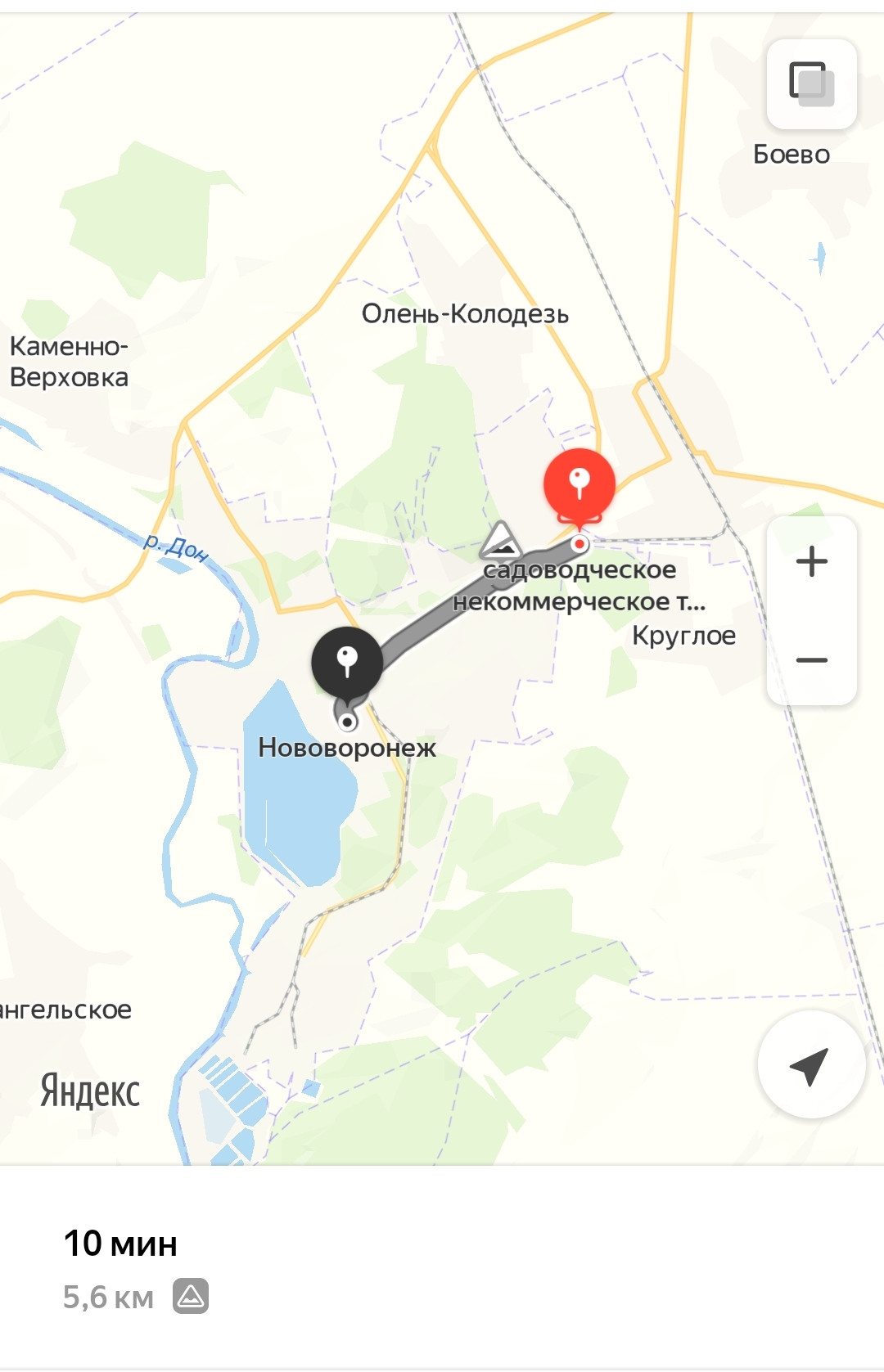Open the unpaved road warning icon on route

pos(501,541)
